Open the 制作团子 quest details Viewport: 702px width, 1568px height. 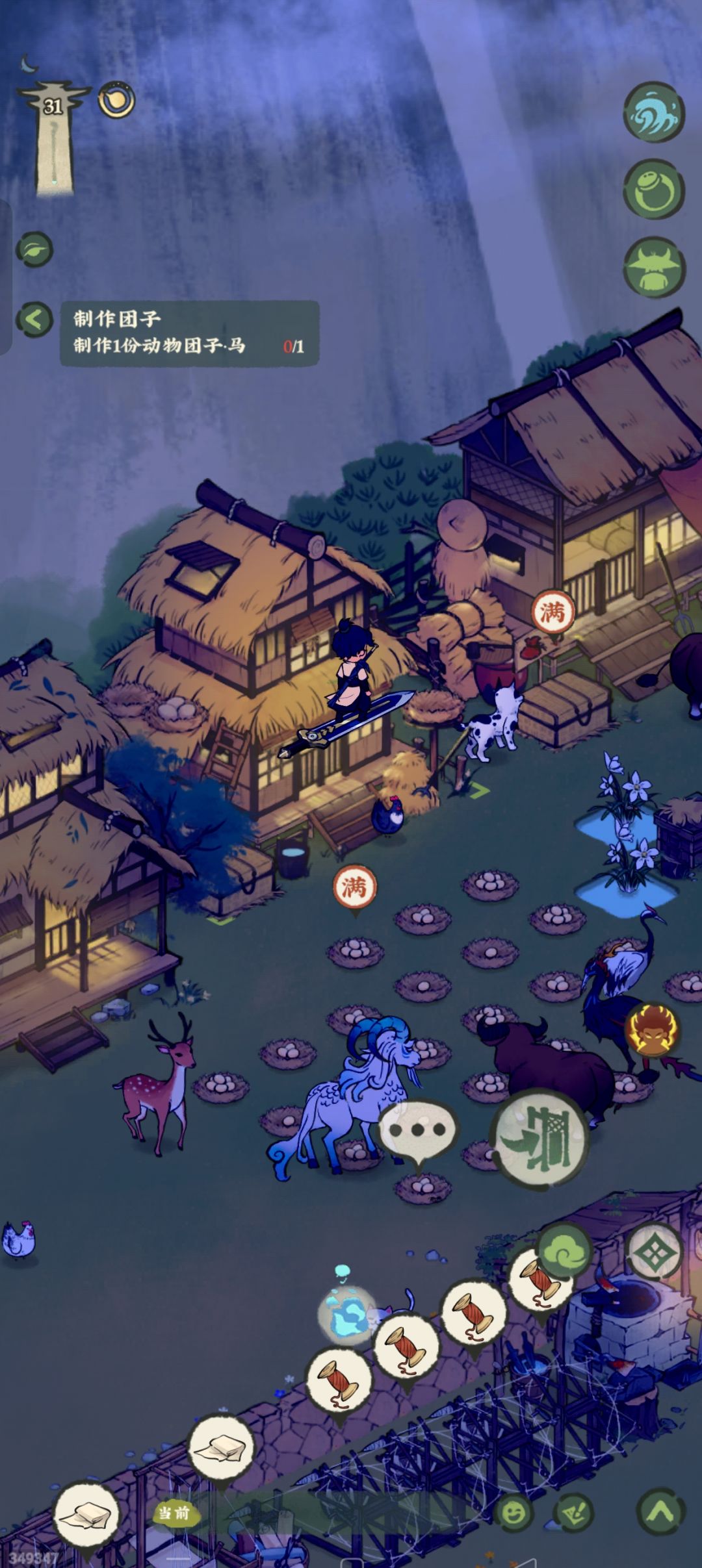tap(189, 333)
